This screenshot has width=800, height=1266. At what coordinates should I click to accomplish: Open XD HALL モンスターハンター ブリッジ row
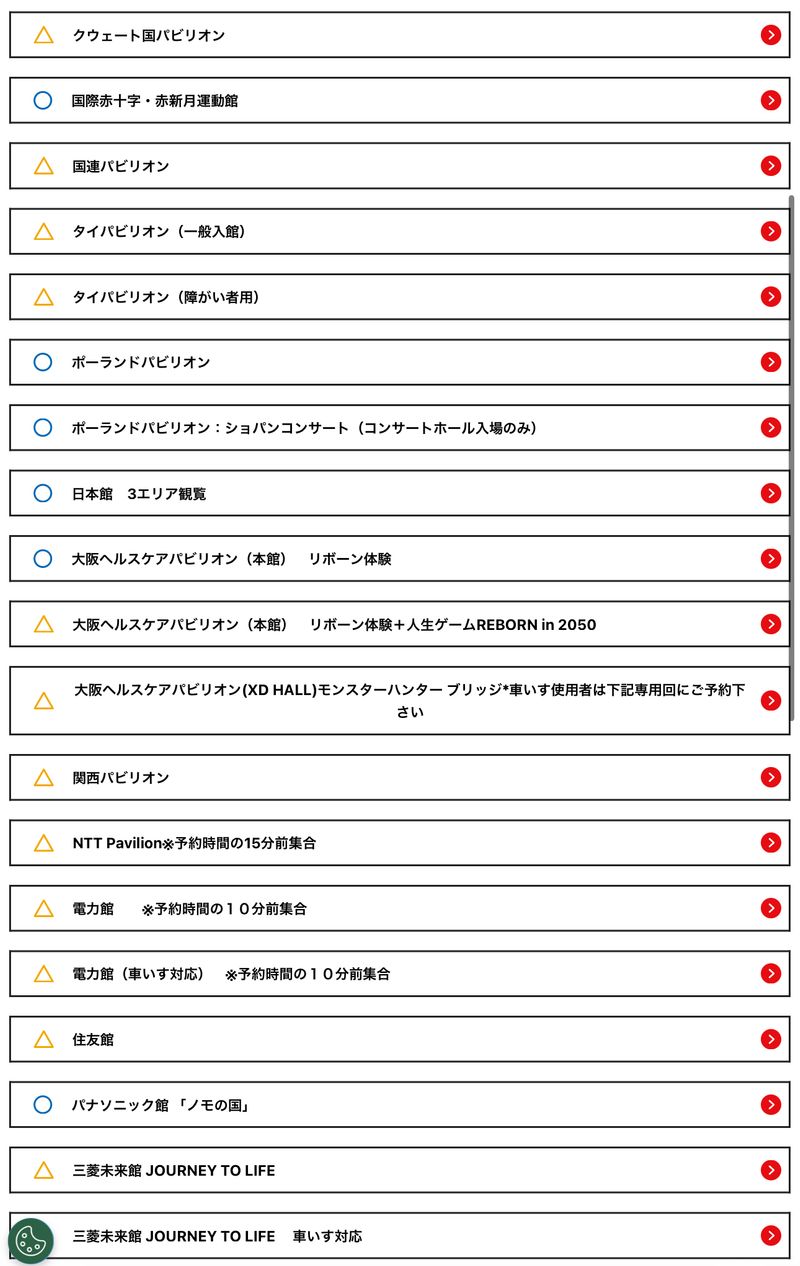400,700
